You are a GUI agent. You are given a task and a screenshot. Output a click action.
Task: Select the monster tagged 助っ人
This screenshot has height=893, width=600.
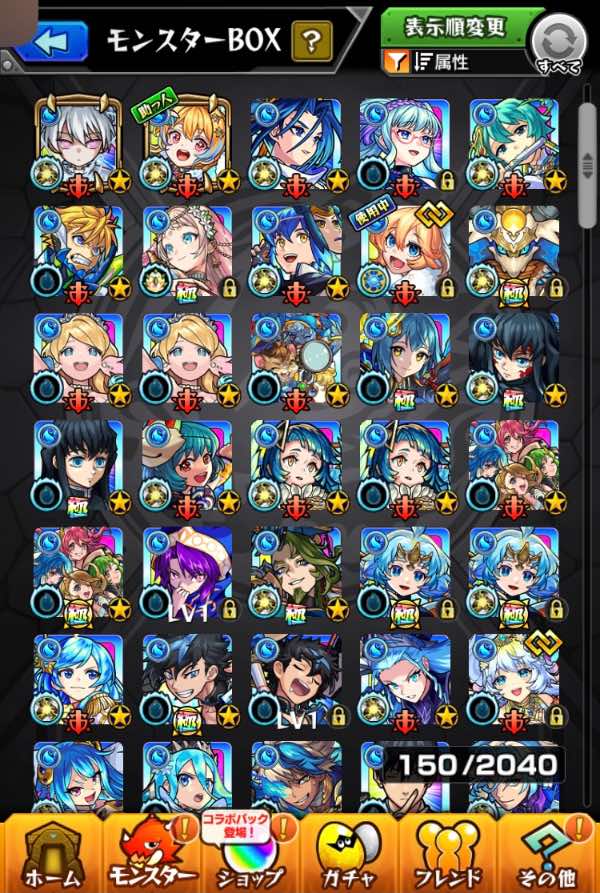(x=187, y=145)
